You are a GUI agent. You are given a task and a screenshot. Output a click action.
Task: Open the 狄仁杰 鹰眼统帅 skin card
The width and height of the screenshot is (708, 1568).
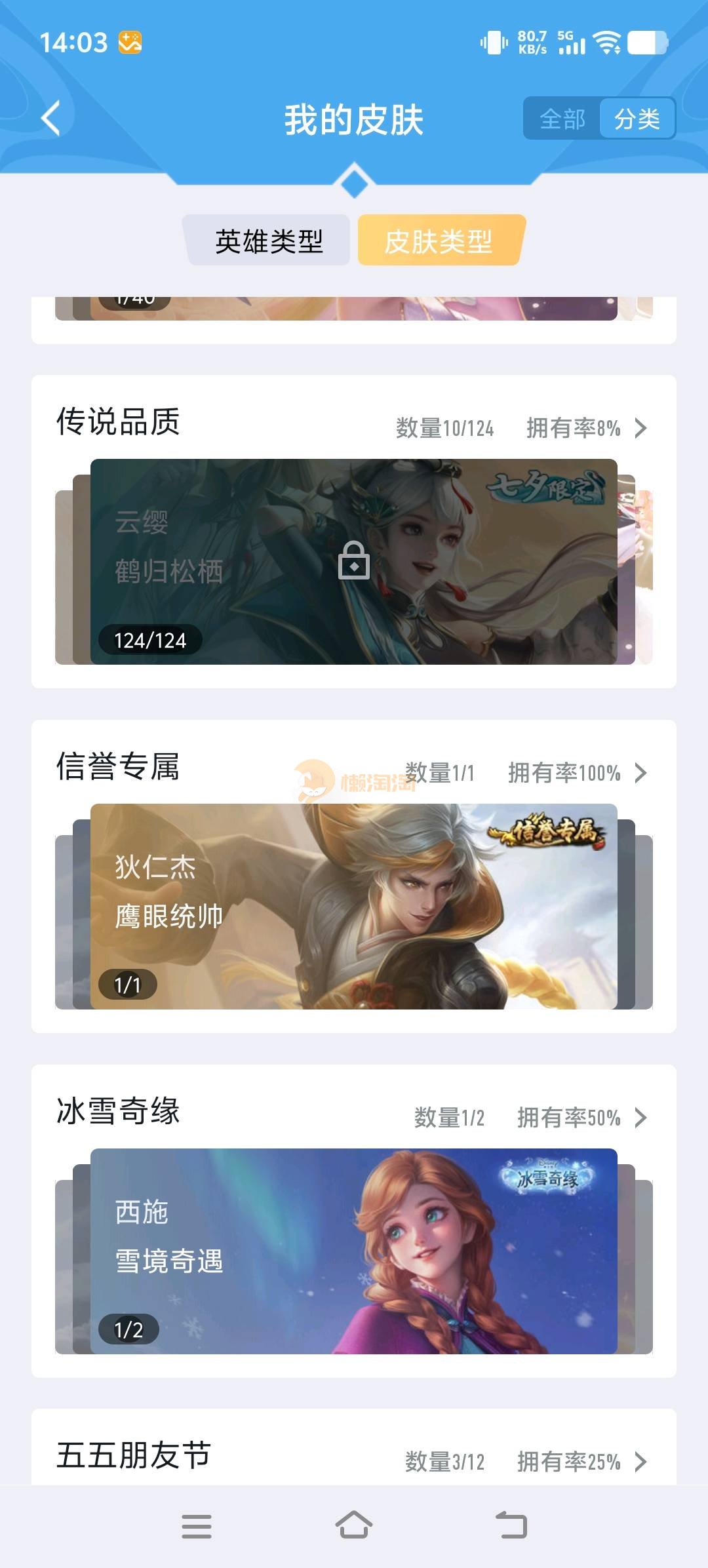[x=354, y=906]
